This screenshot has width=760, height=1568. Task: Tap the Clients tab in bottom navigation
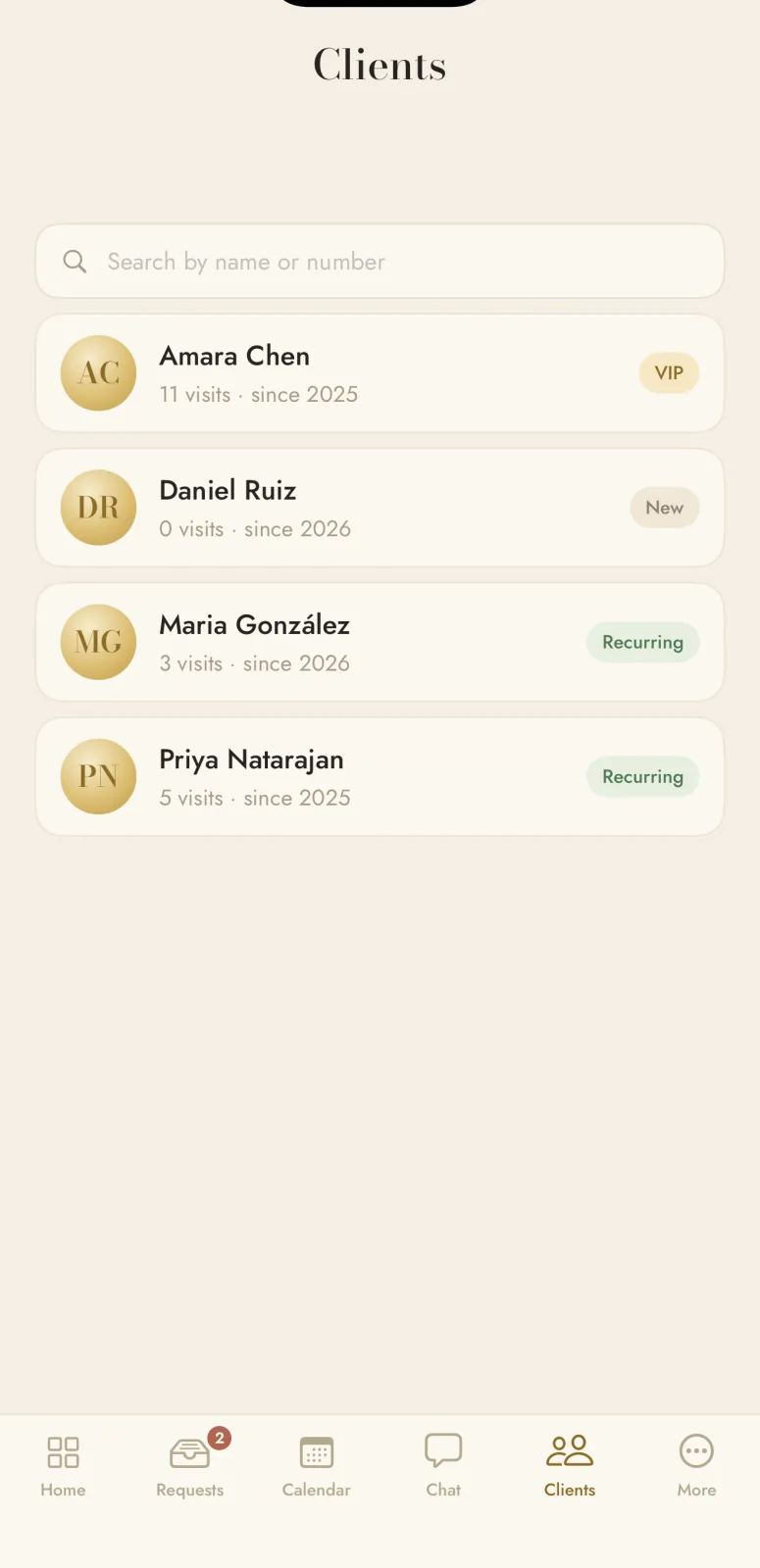570,1465
